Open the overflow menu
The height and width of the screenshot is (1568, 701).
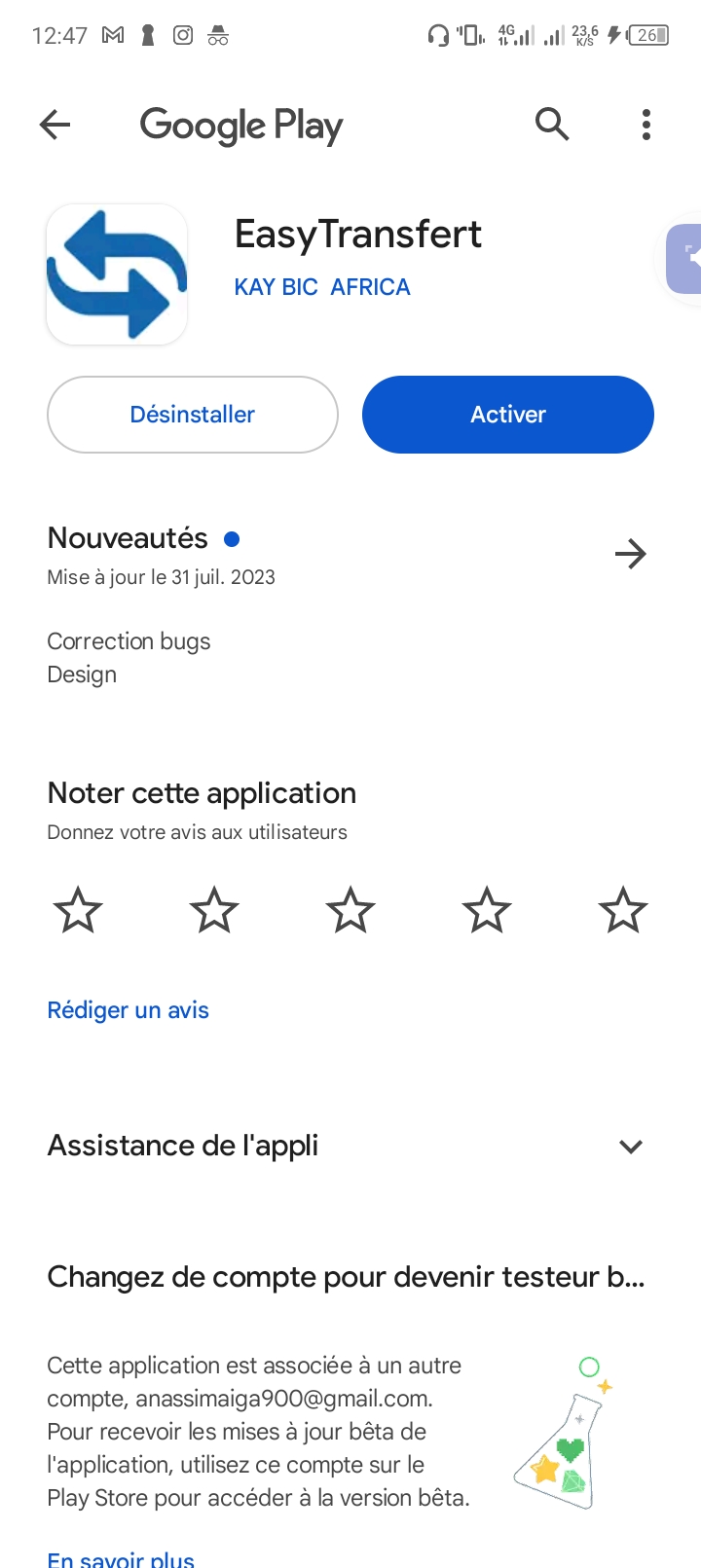[x=646, y=125]
